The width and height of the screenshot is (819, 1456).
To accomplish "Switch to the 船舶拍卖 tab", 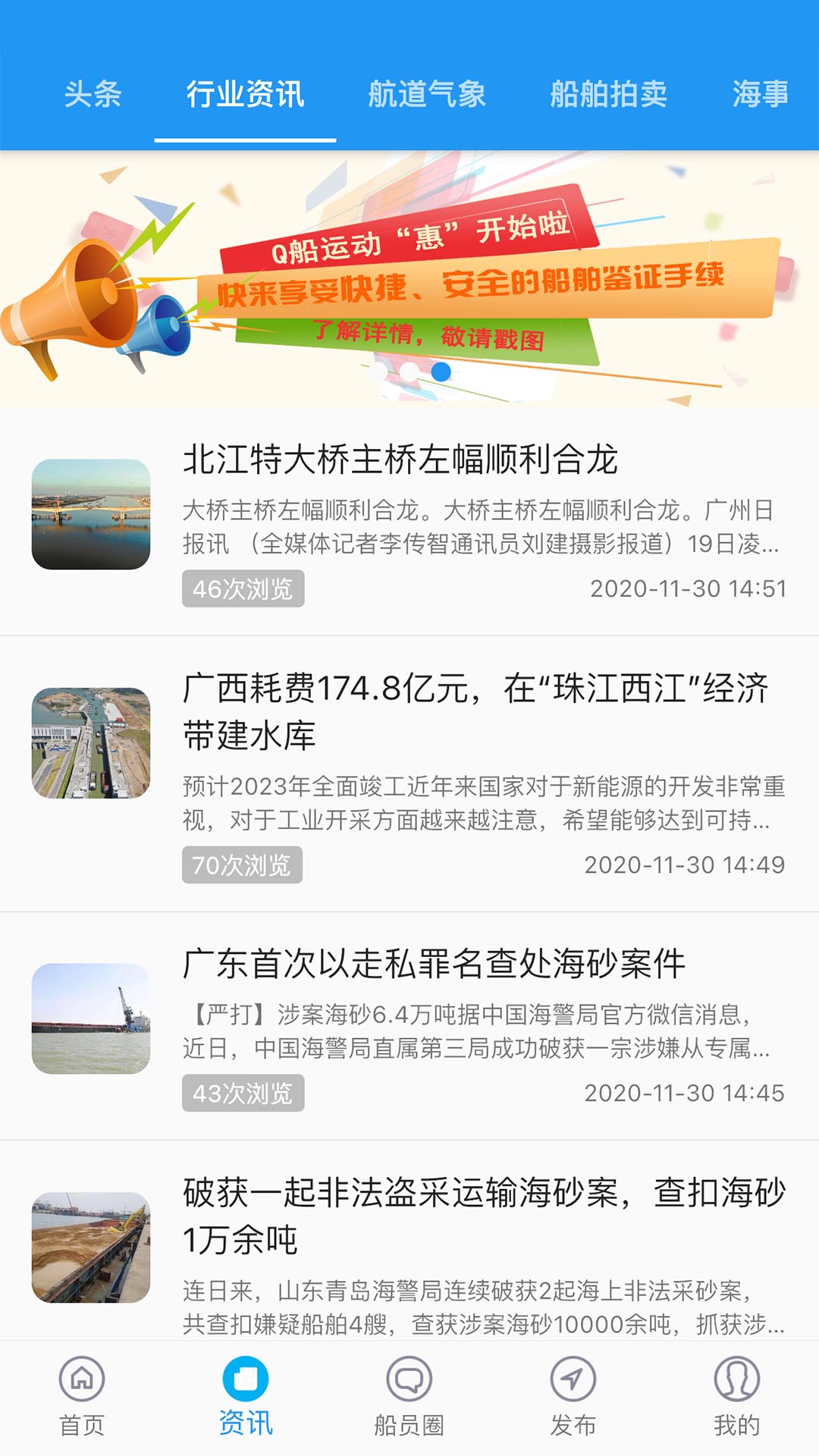I will [608, 94].
